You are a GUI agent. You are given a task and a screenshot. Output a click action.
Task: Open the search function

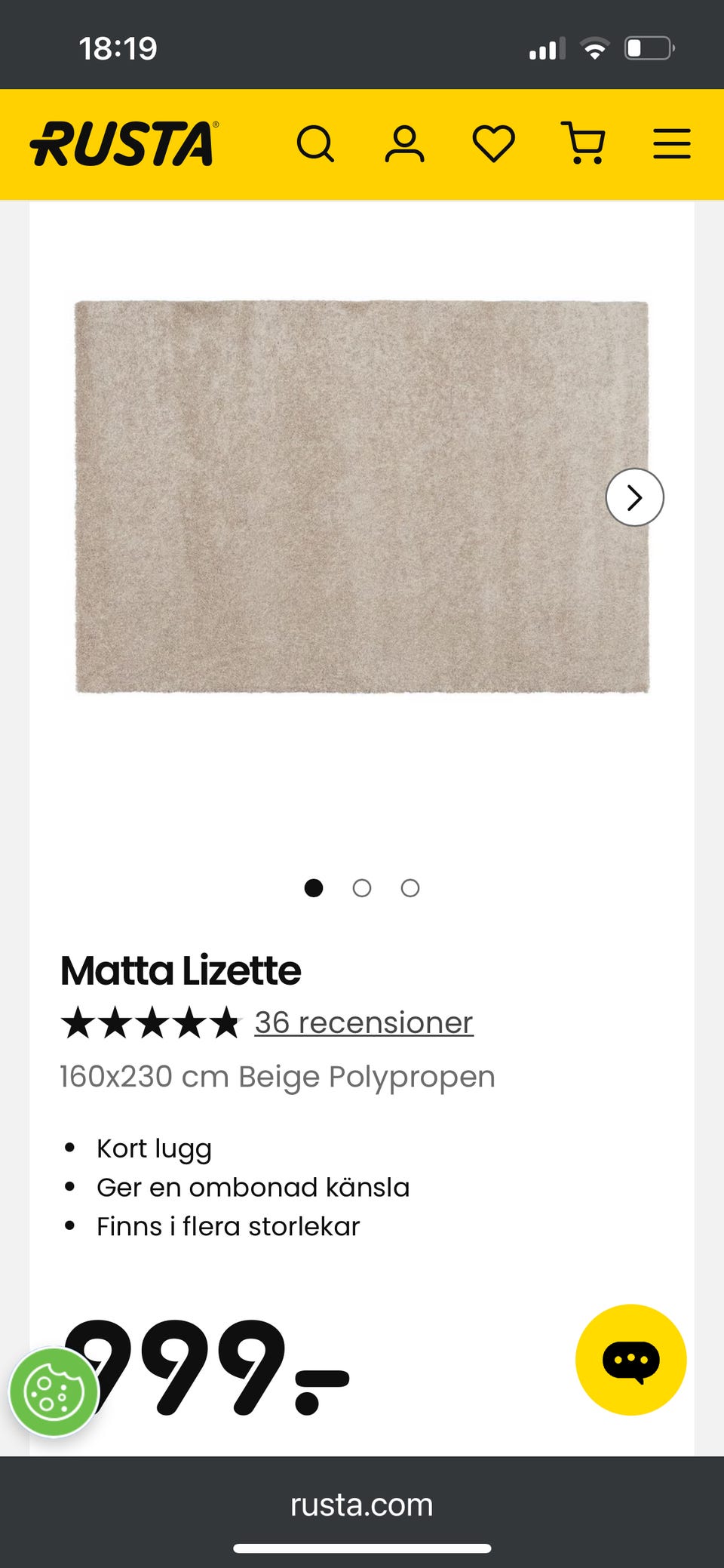point(318,144)
